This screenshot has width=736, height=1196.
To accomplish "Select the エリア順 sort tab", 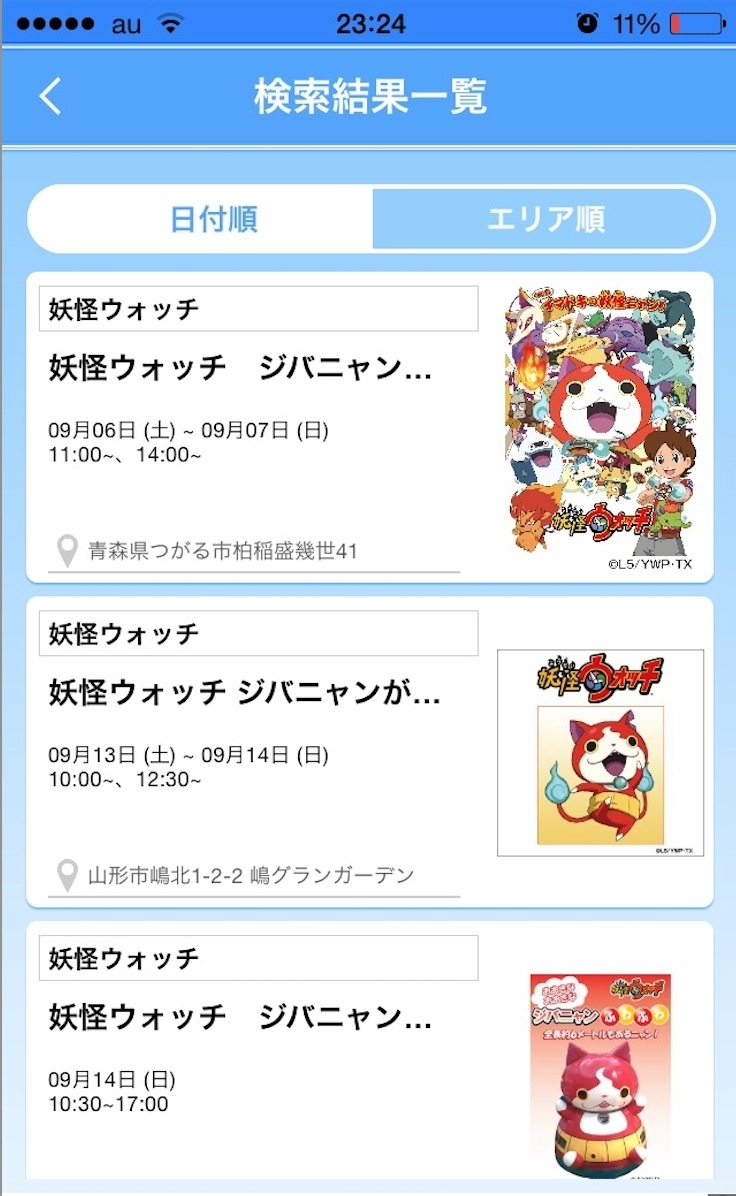I will [x=543, y=219].
